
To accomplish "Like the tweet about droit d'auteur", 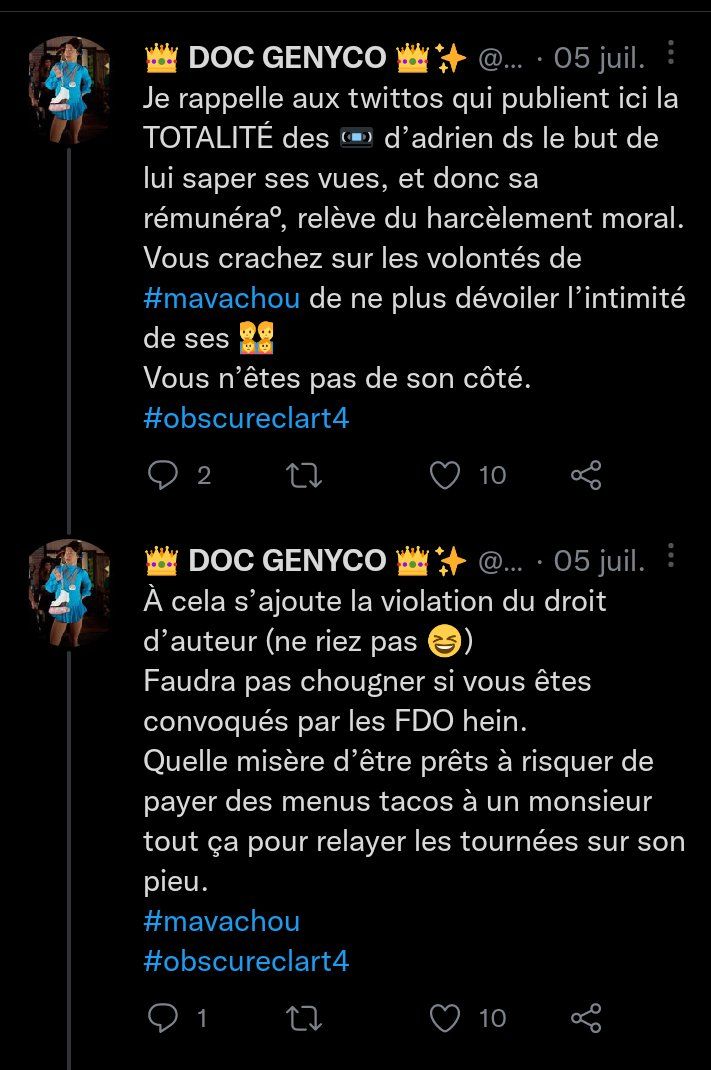I will 444,1018.
